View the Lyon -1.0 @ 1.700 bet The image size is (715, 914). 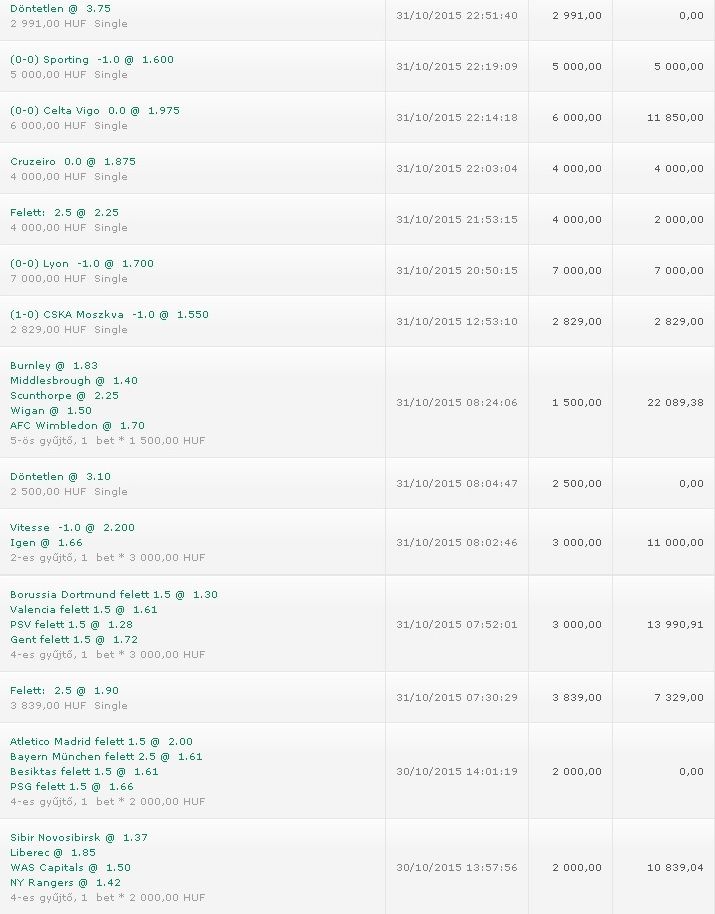82,264
